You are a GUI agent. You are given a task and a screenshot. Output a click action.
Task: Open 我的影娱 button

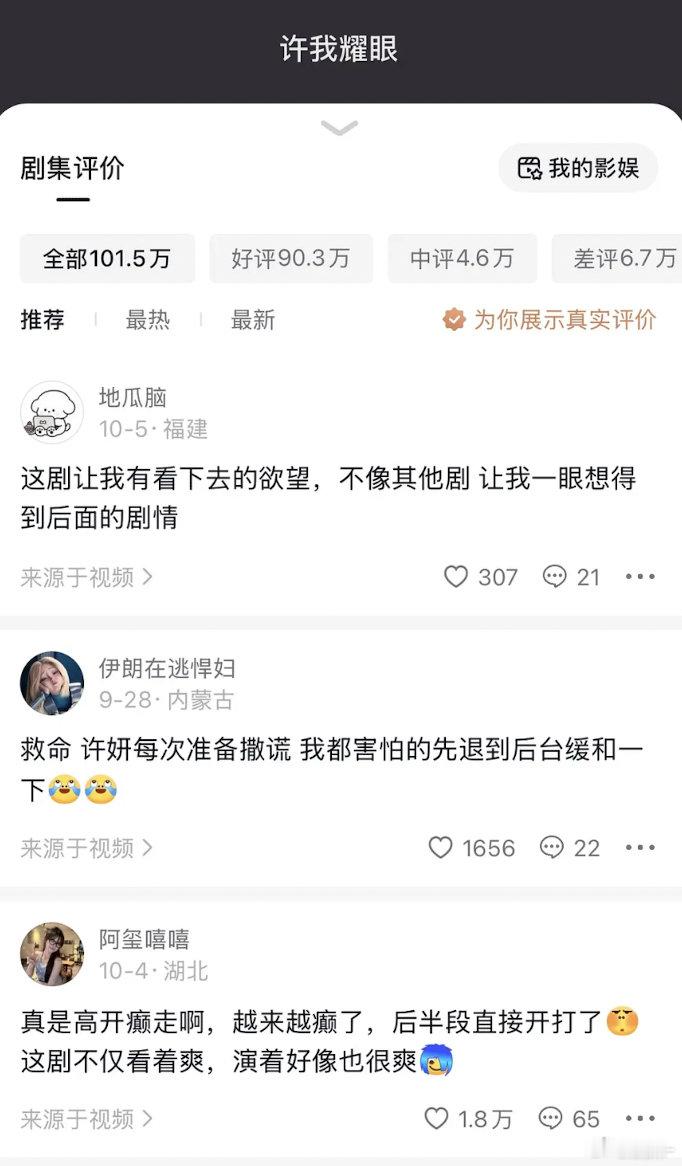[x=578, y=168]
